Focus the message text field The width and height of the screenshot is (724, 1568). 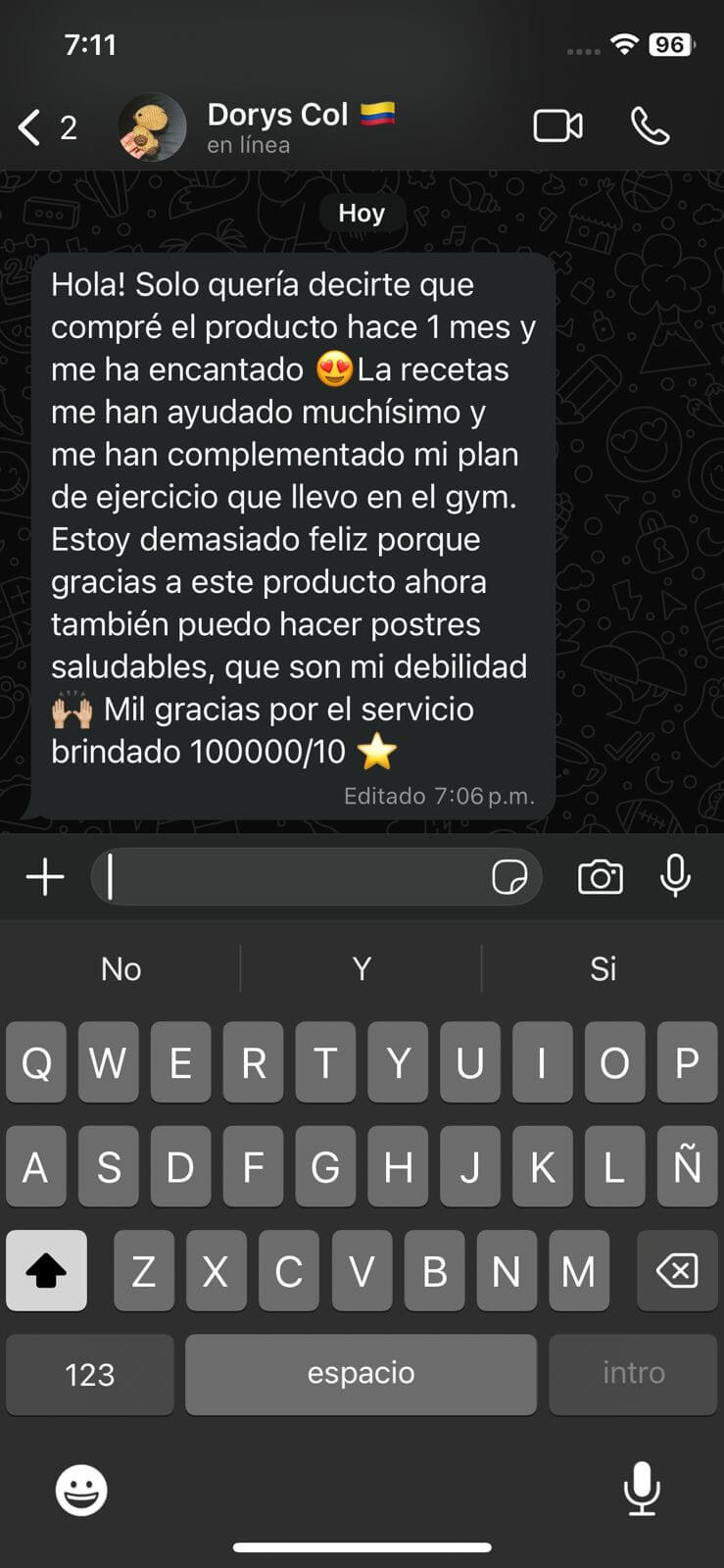pyautogui.click(x=294, y=876)
